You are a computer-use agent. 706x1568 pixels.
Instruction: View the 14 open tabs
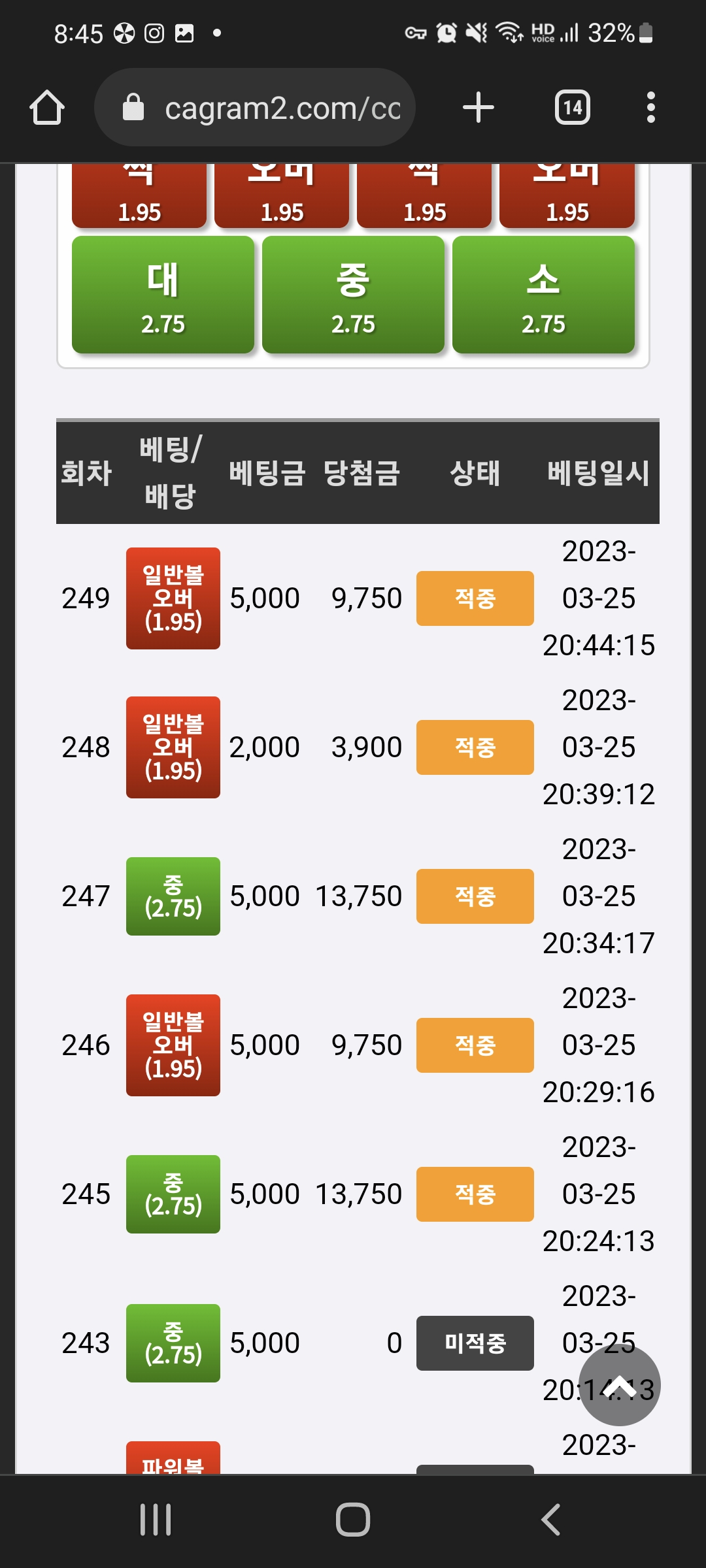tap(572, 108)
